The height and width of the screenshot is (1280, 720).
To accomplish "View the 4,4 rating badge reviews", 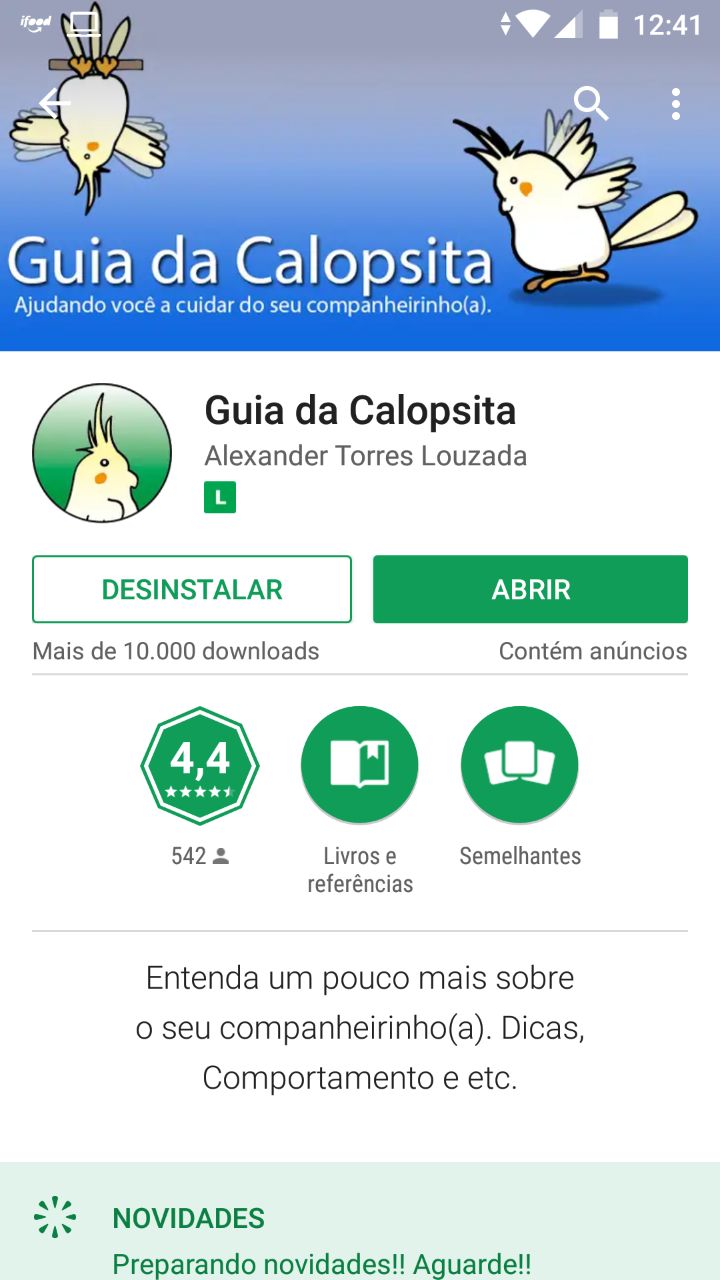I will click(200, 765).
